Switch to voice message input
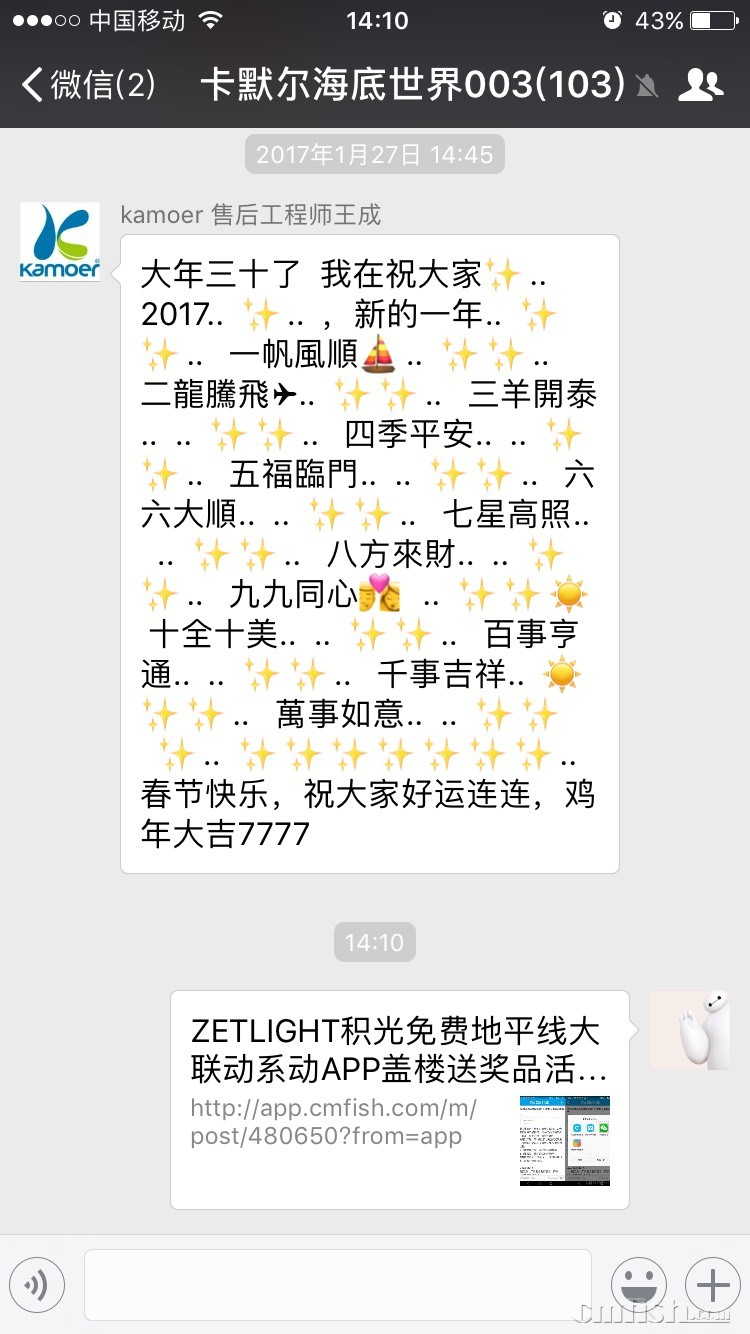 (37, 1285)
